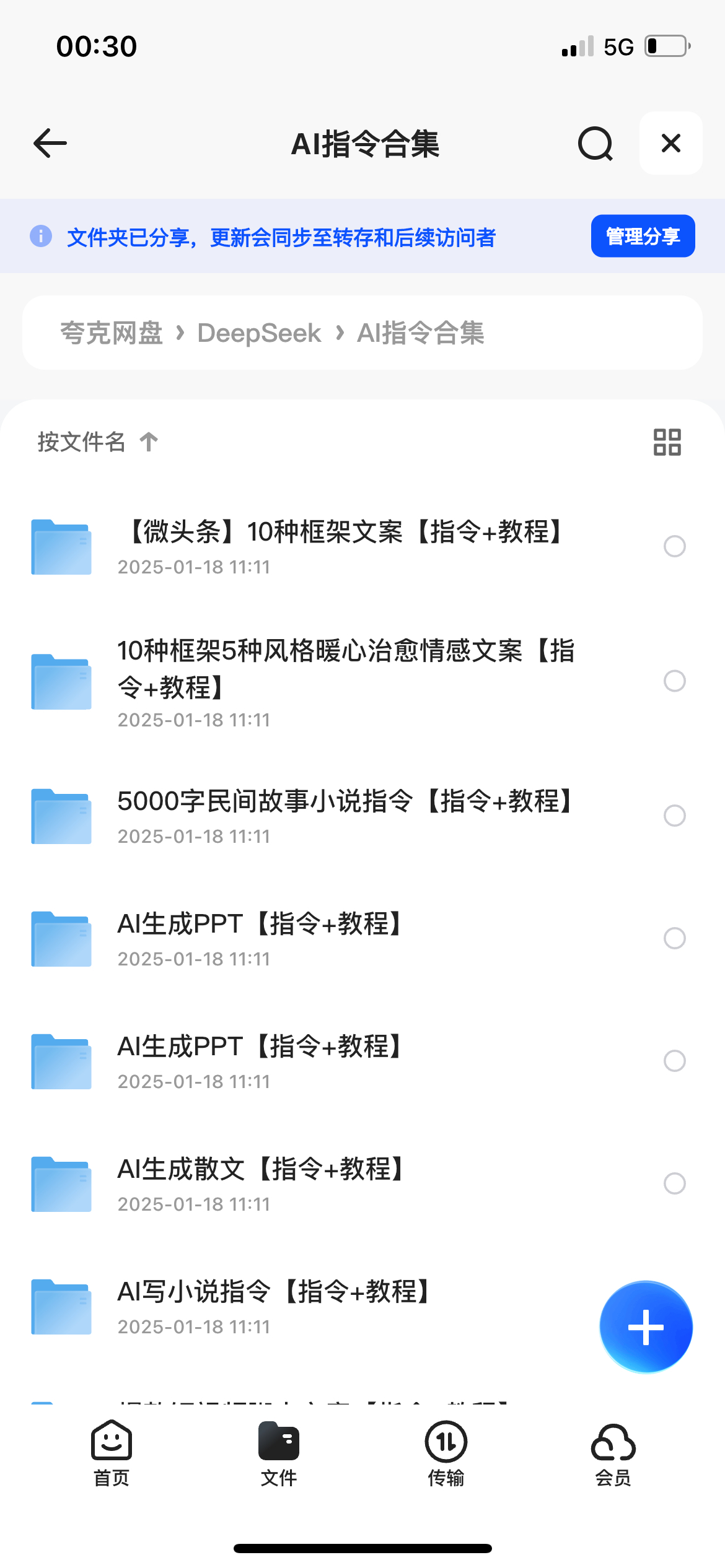Jump to DeepSeek in the breadcrumb path
This screenshot has width=725, height=1568.
tap(259, 333)
